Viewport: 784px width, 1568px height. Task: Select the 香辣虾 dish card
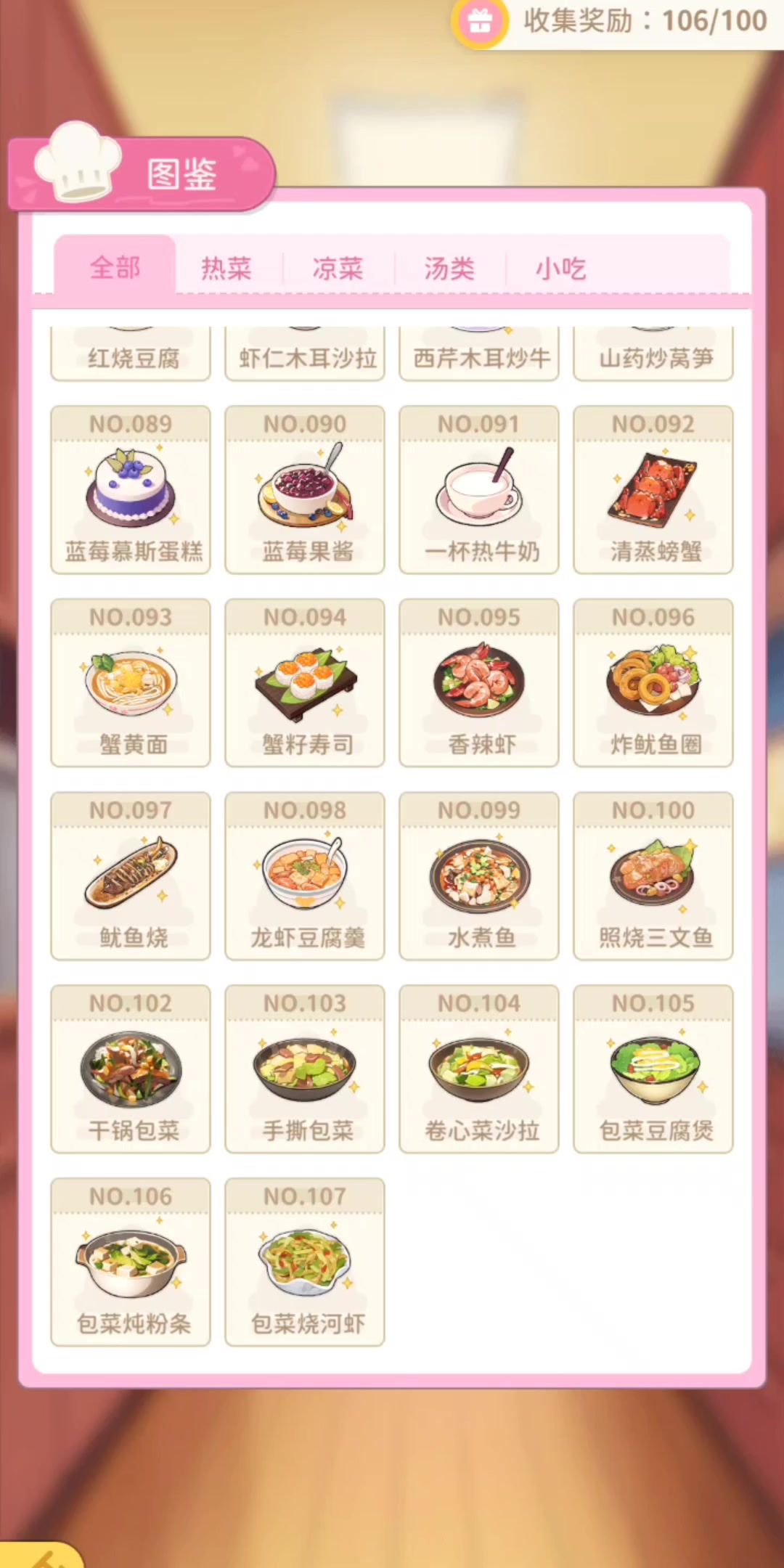click(x=479, y=683)
